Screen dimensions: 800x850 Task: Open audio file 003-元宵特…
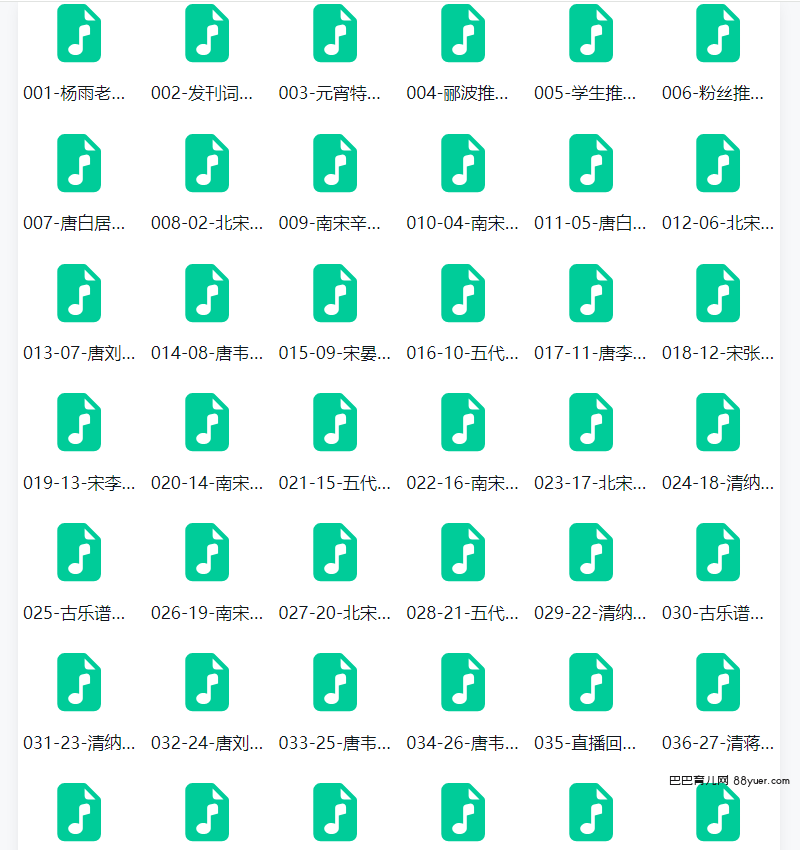pos(335,35)
